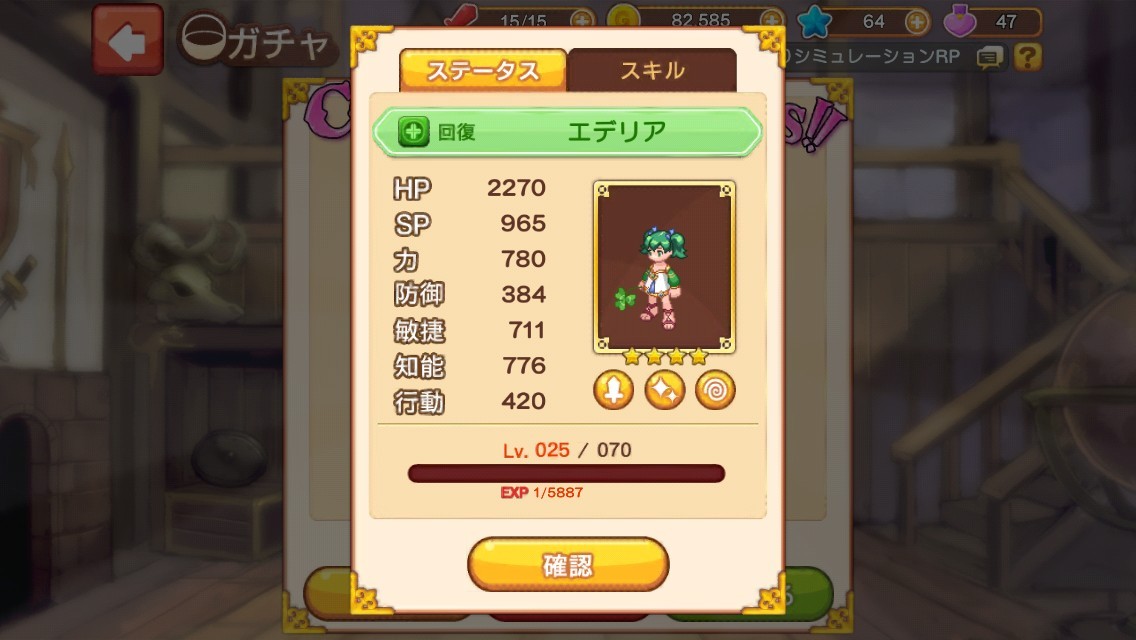
Task: Refill stamina with the plus button
Action: click(x=582, y=21)
